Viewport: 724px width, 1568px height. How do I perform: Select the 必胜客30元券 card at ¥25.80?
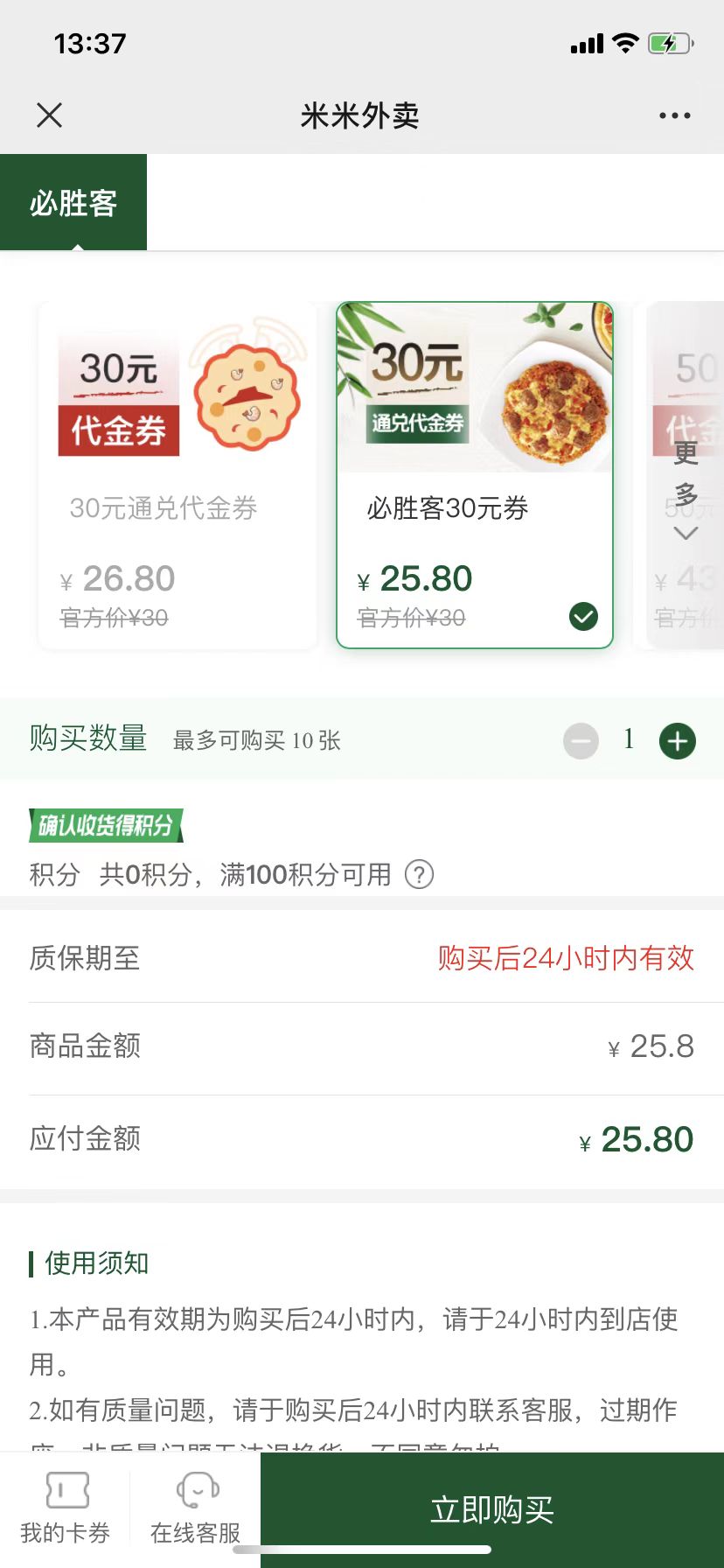click(x=475, y=475)
